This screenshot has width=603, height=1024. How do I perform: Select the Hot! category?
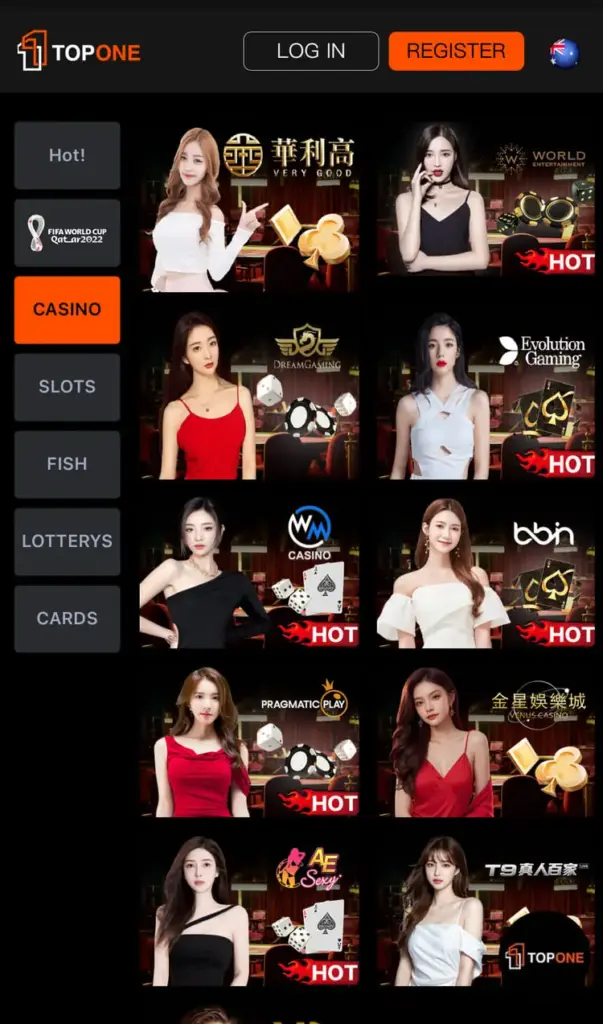coord(67,155)
